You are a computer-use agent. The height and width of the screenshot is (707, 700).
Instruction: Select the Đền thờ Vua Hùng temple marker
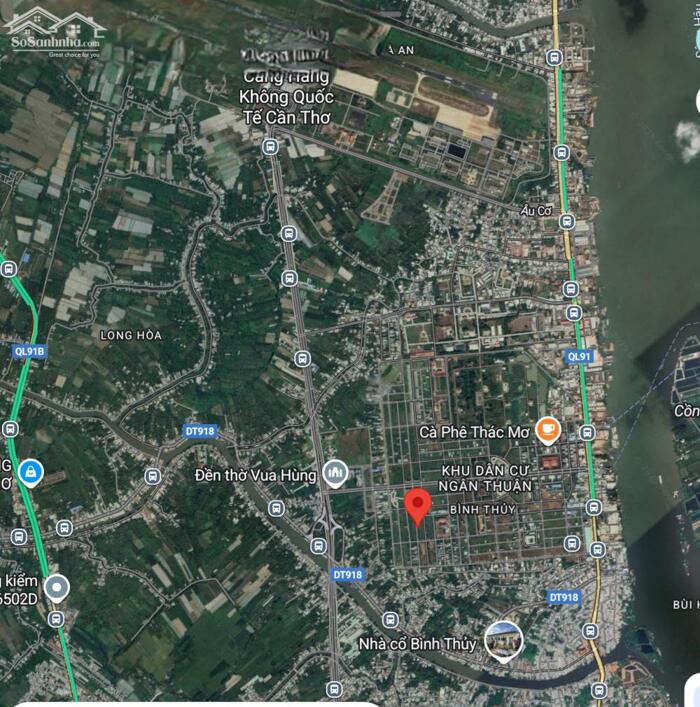[x=336, y=472]
